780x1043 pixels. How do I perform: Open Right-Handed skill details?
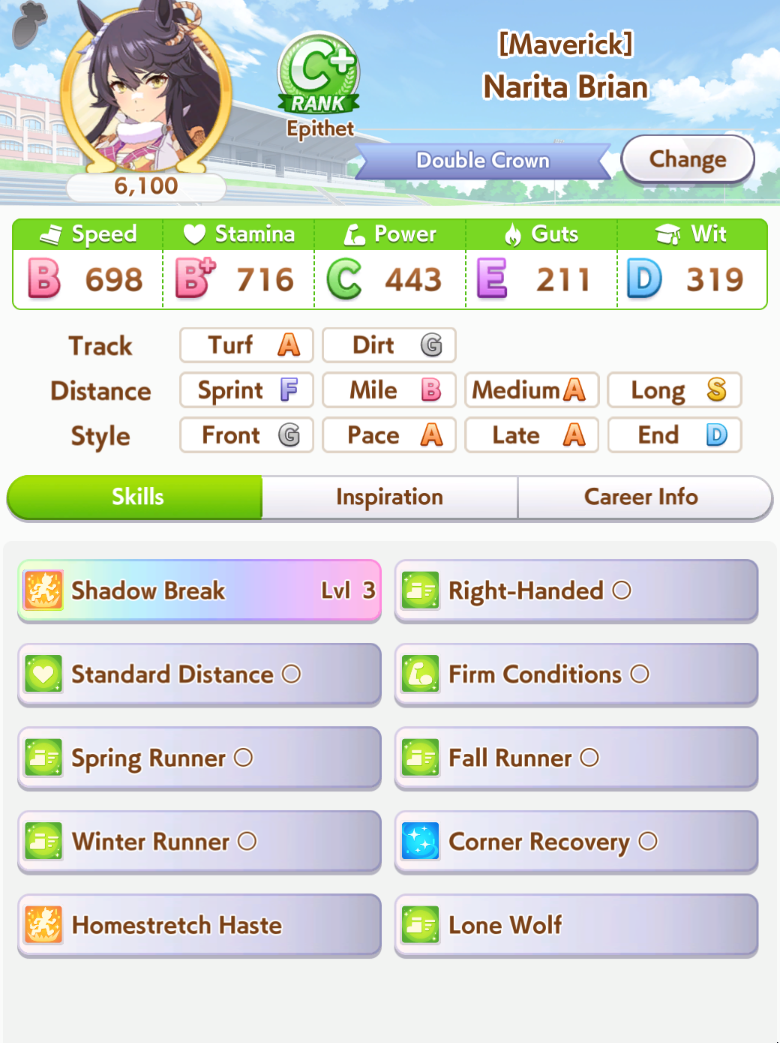click(x=576, y=591)
